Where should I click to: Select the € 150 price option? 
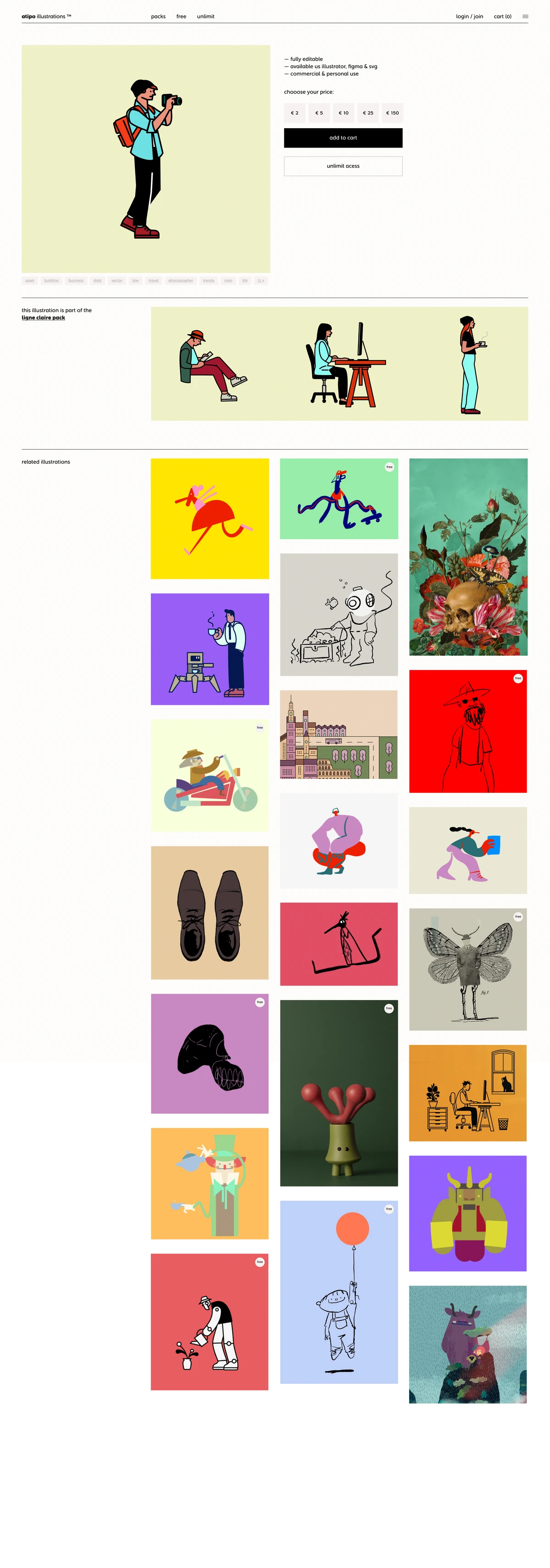pyautogui.click(x=392, y=113)
